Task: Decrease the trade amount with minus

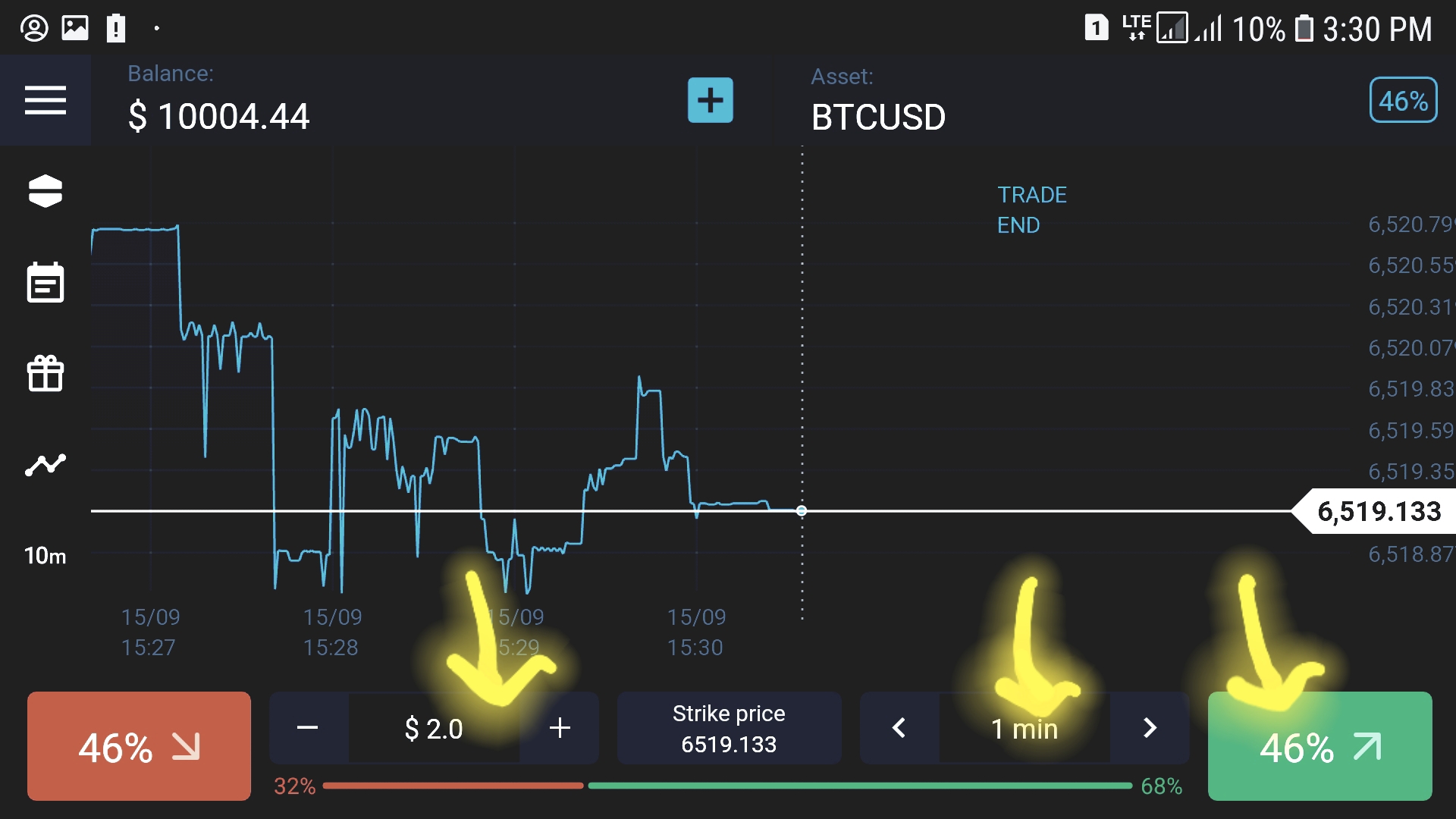Action: coord(308,728)
